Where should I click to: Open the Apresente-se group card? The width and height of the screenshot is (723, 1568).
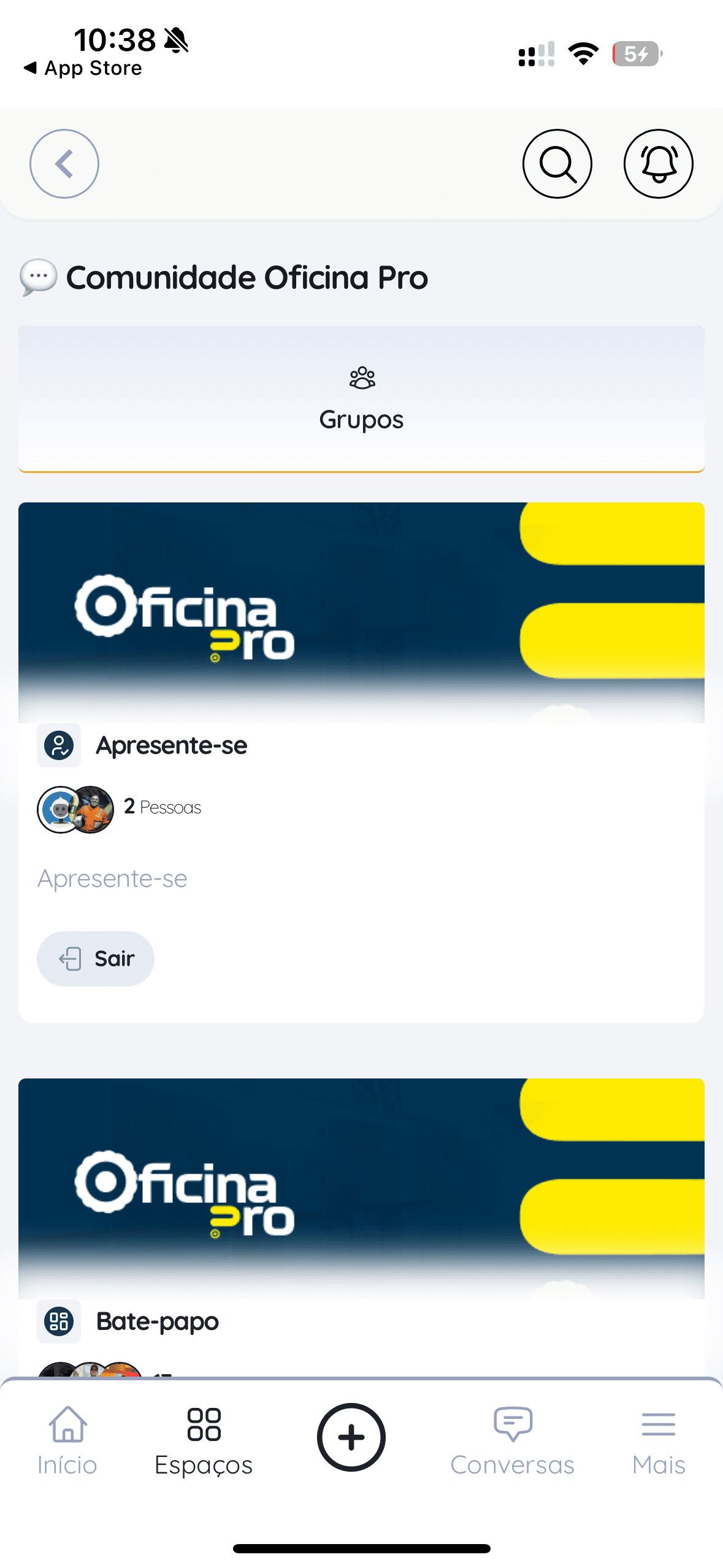(172, 745)
